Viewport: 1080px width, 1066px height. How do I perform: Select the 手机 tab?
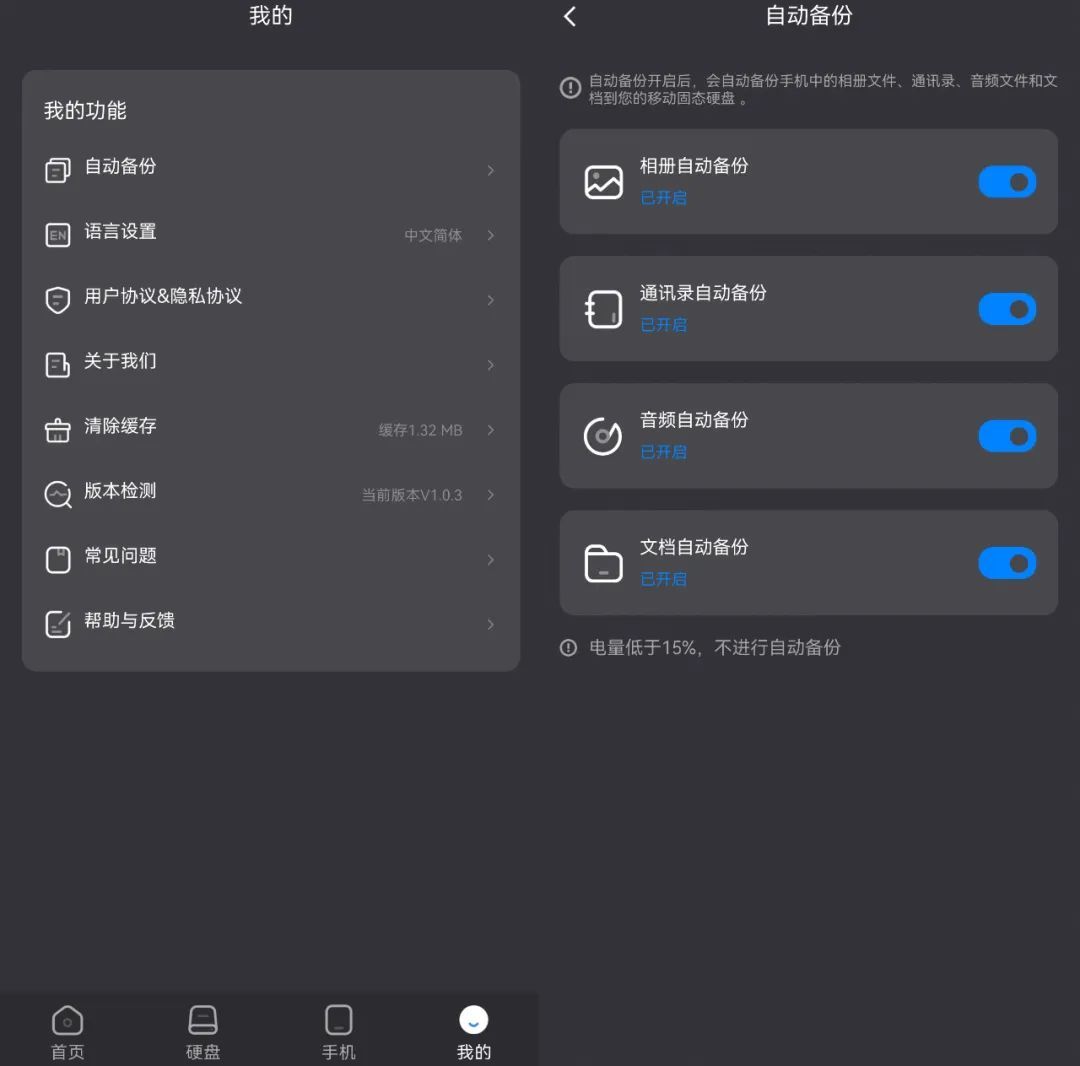(x=338, y=1032)
